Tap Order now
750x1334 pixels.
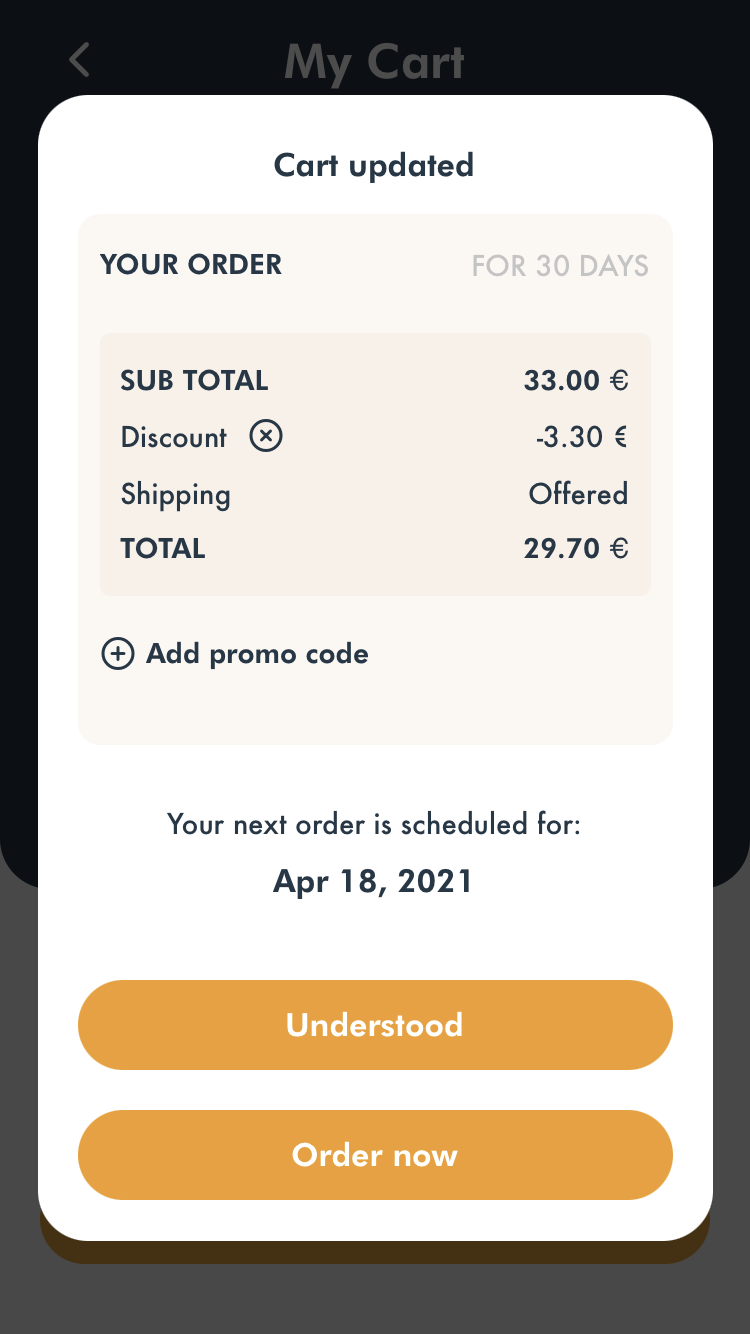coord(375,1155)
